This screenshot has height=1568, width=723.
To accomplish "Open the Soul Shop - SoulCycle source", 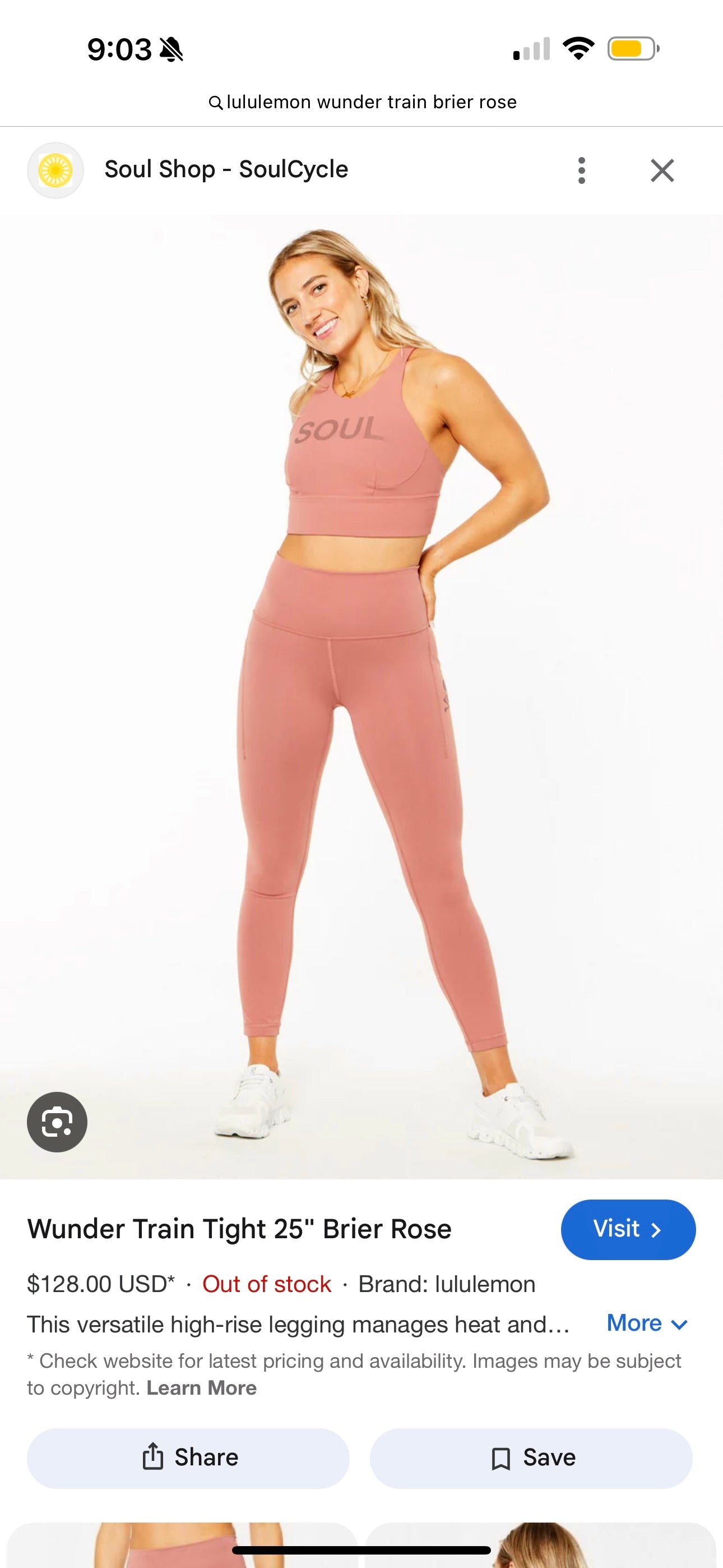I will click(226, 169).
